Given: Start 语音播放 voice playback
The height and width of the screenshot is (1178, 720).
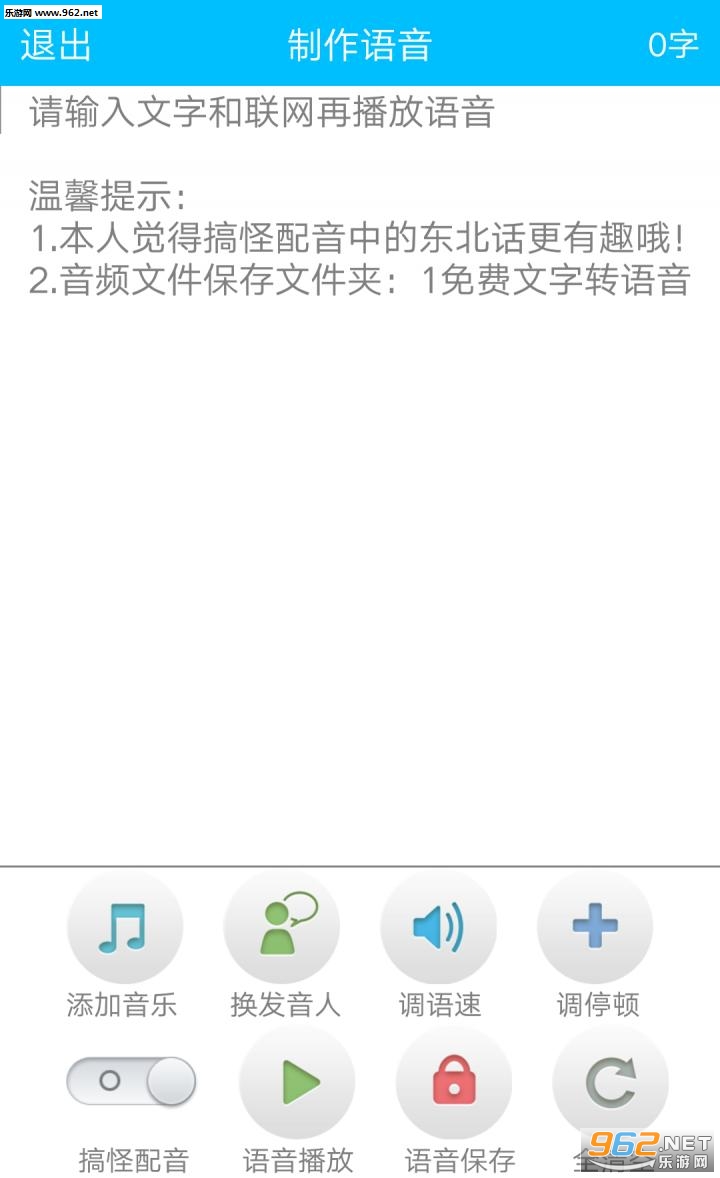Looking at the screenshot, I should (297, 1083).
